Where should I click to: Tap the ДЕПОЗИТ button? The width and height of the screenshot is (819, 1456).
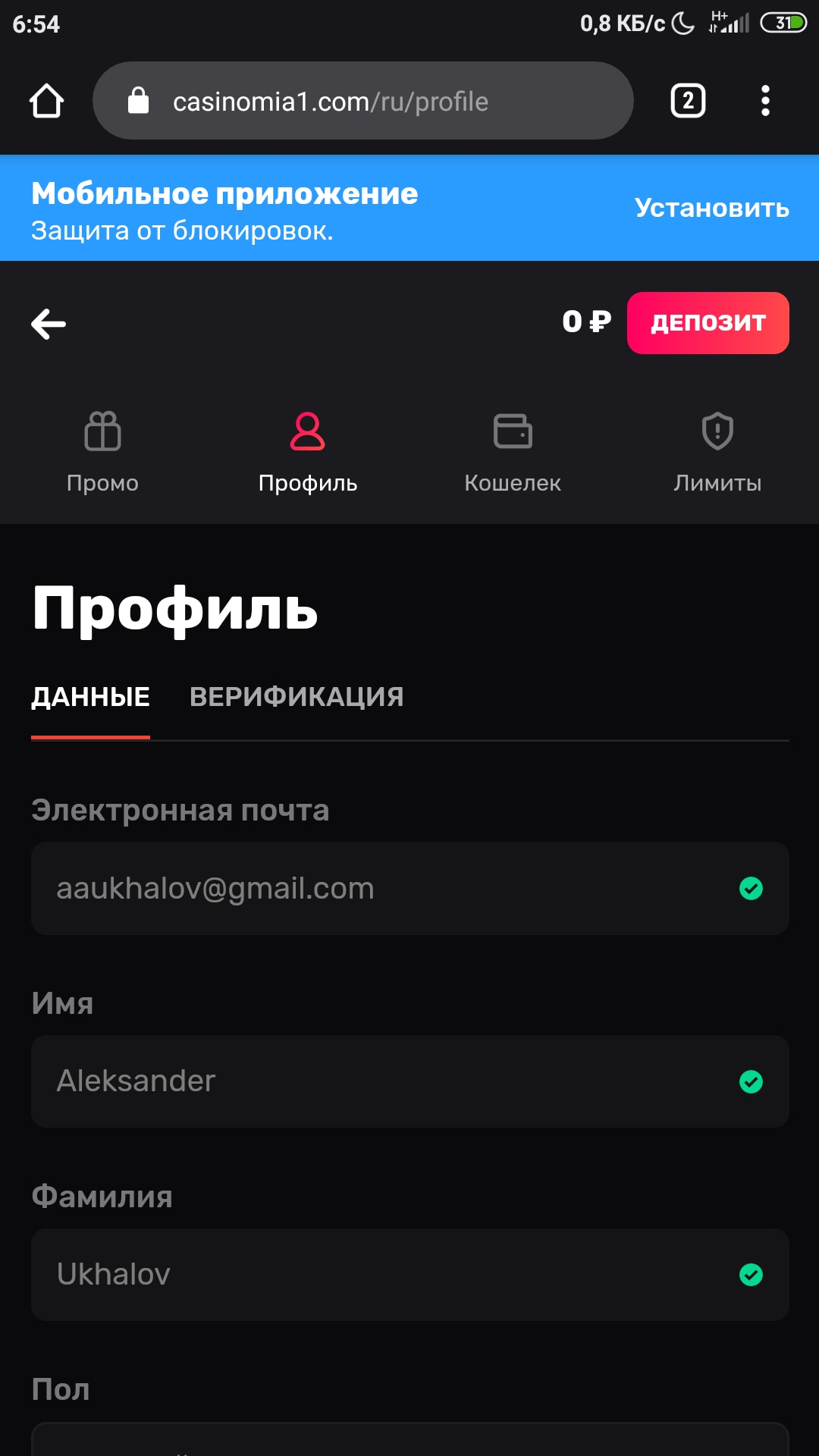708,323
